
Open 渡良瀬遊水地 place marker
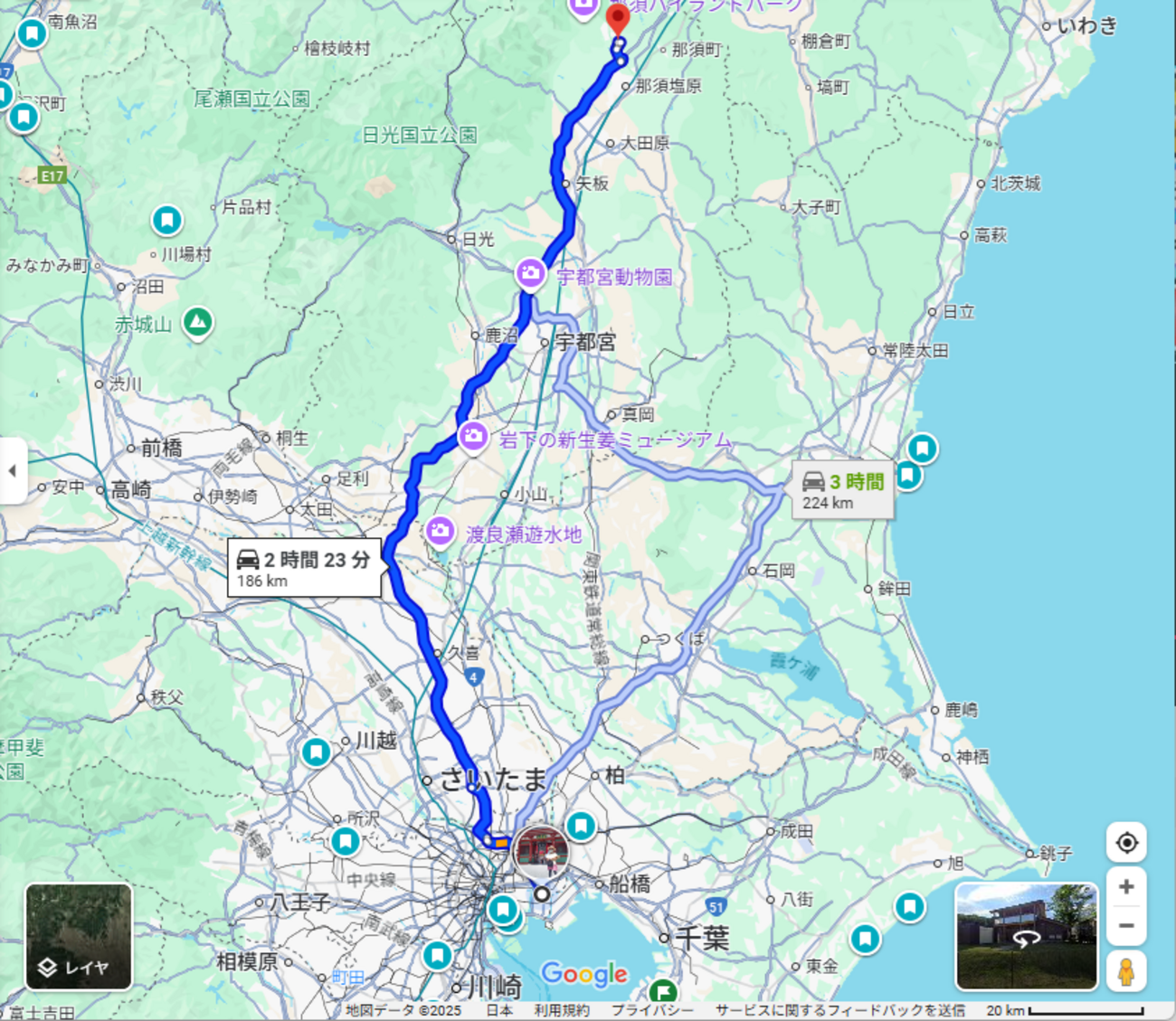coord(441,531)
